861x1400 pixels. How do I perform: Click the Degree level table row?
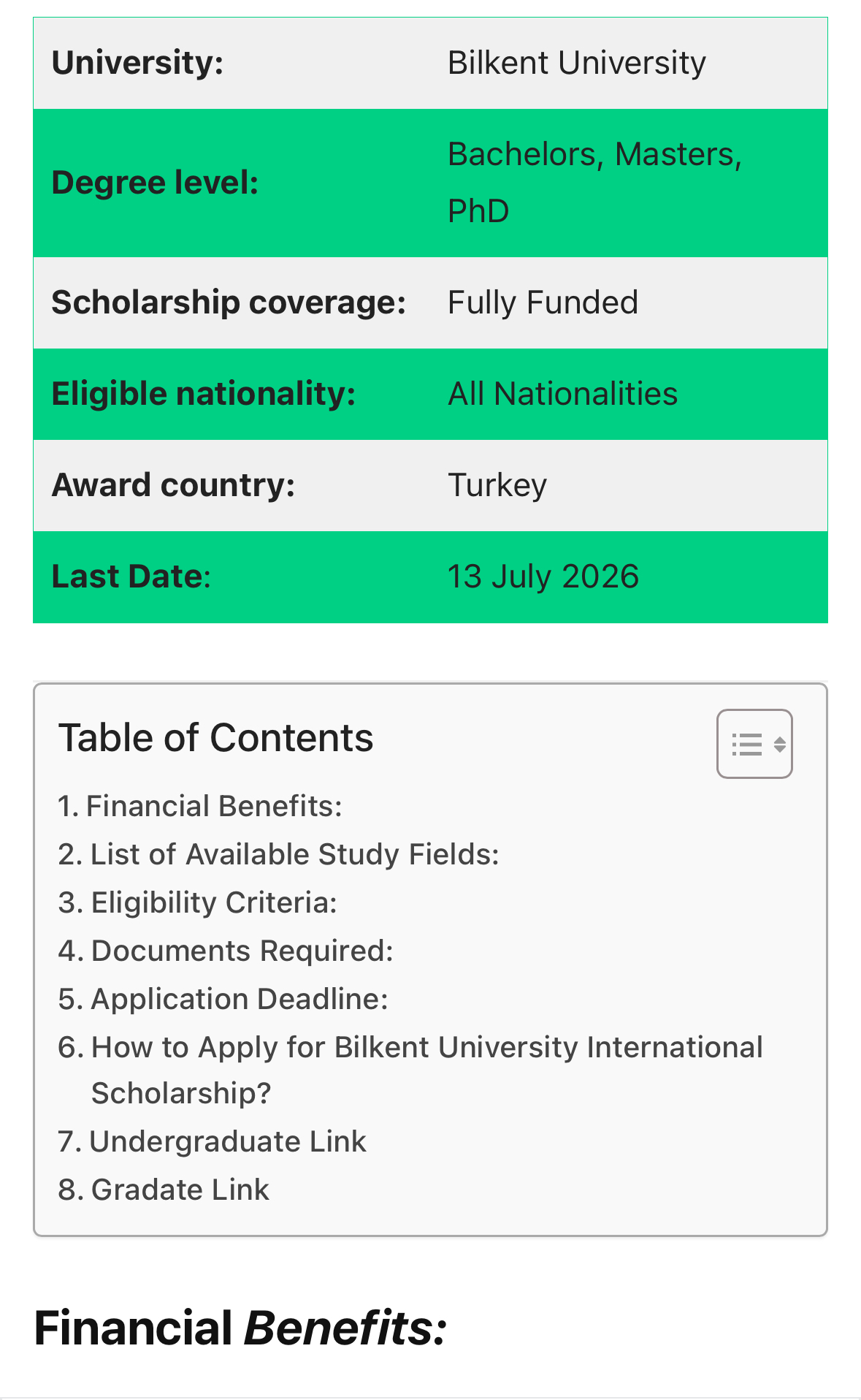click(x=156, y=183)
